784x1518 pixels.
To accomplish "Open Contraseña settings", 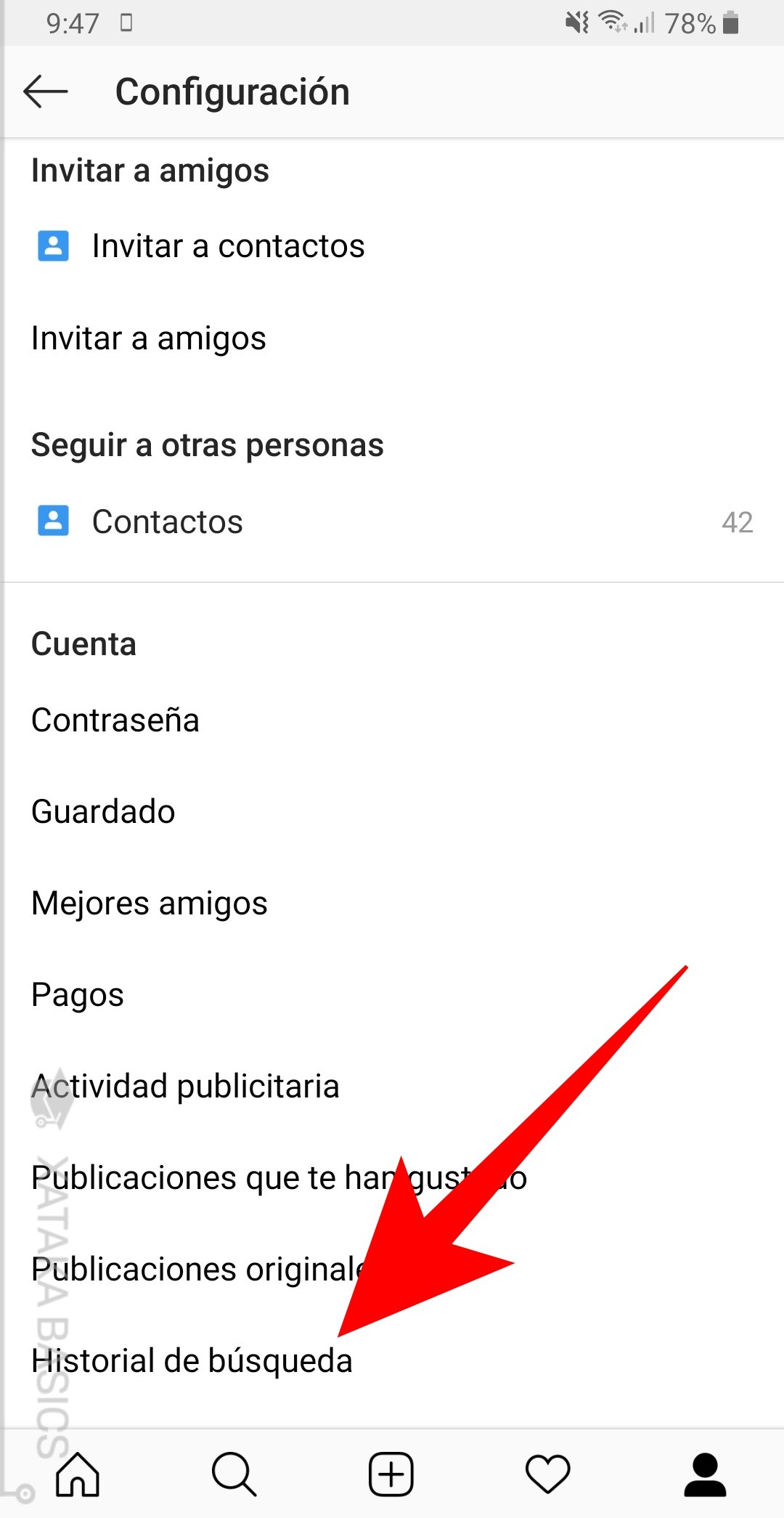I will click(x=115, y=720).
